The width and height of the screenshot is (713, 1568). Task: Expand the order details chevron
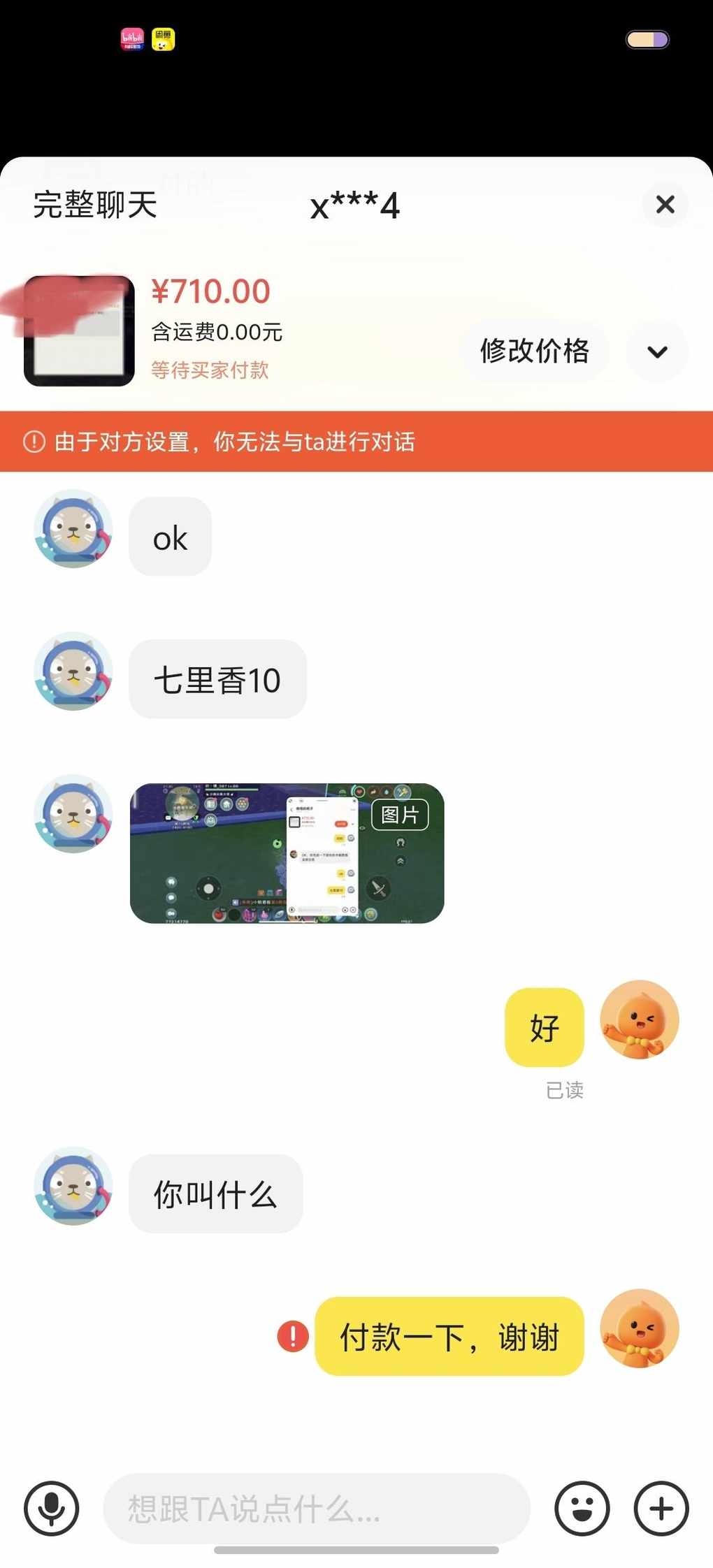657,351
